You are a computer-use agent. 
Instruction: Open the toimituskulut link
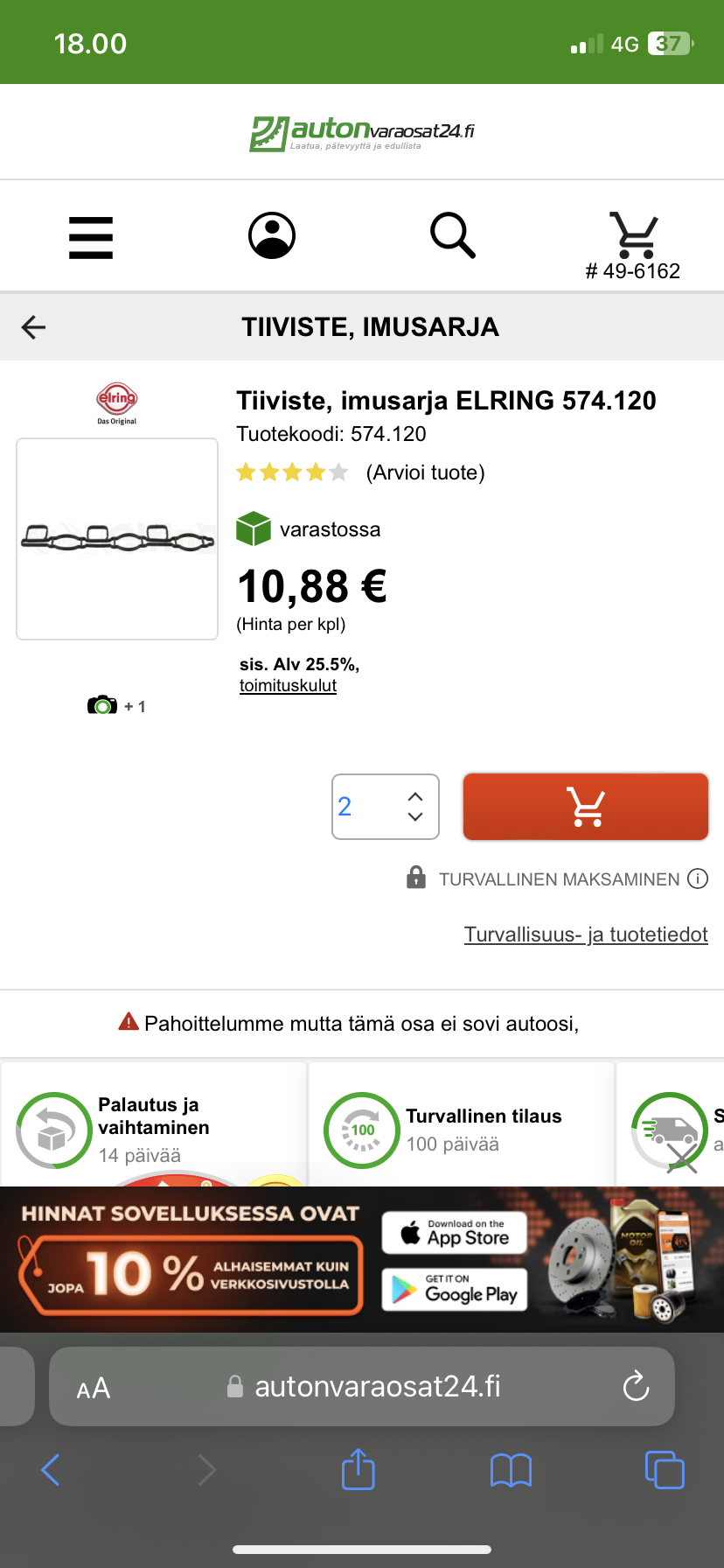click(288, 685)
